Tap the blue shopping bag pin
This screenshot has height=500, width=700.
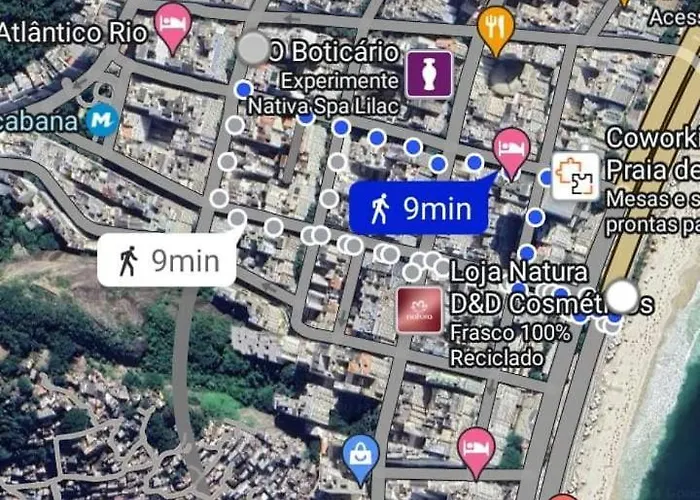click(360, 455)
